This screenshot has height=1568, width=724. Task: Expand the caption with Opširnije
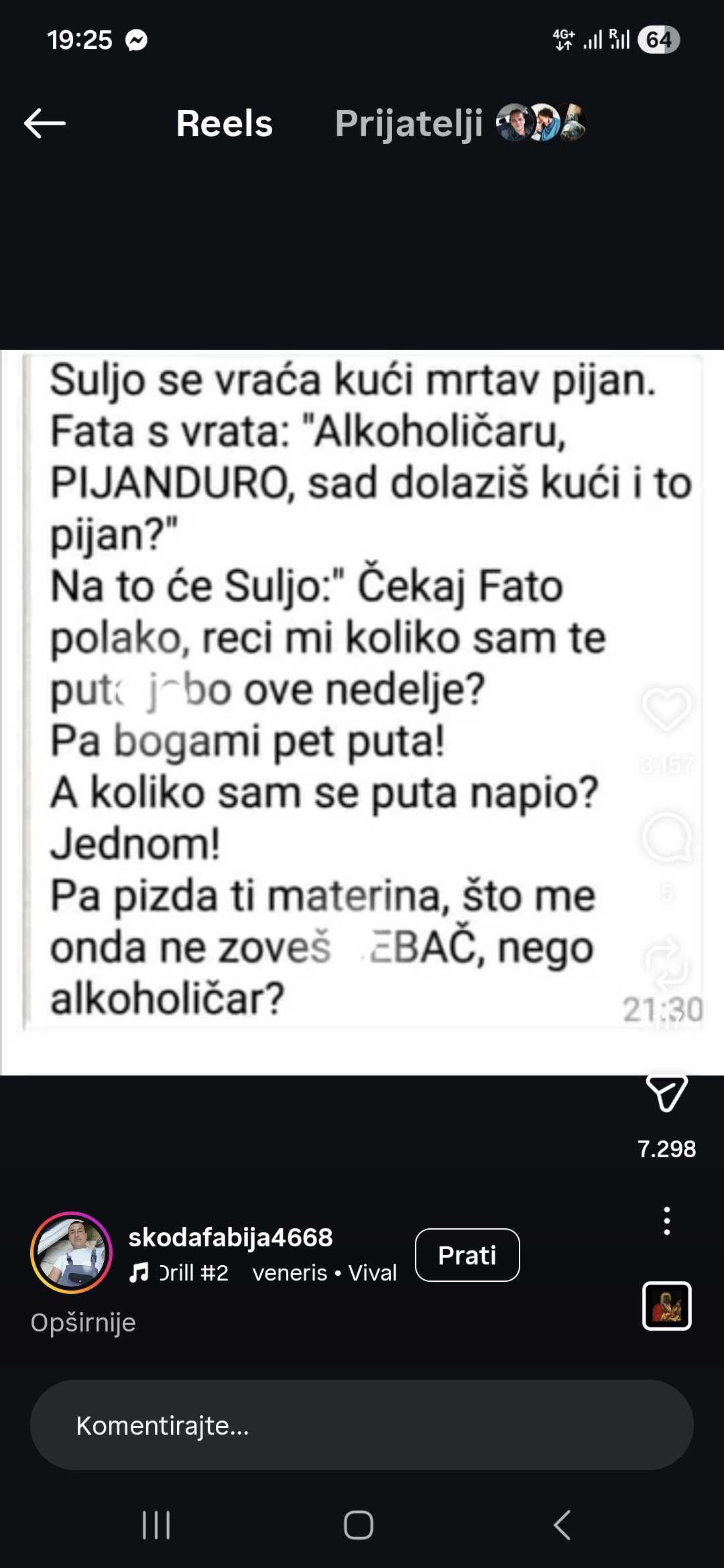click(x=83, y=1323)
